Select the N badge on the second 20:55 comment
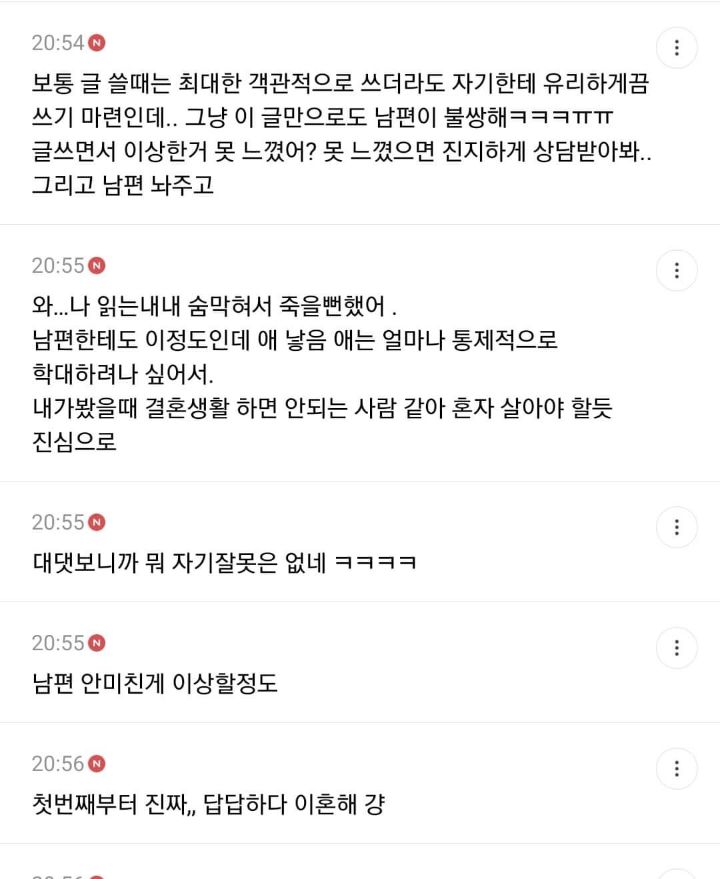720x879 pixels. pyautogui.click(x=95, y=522)
